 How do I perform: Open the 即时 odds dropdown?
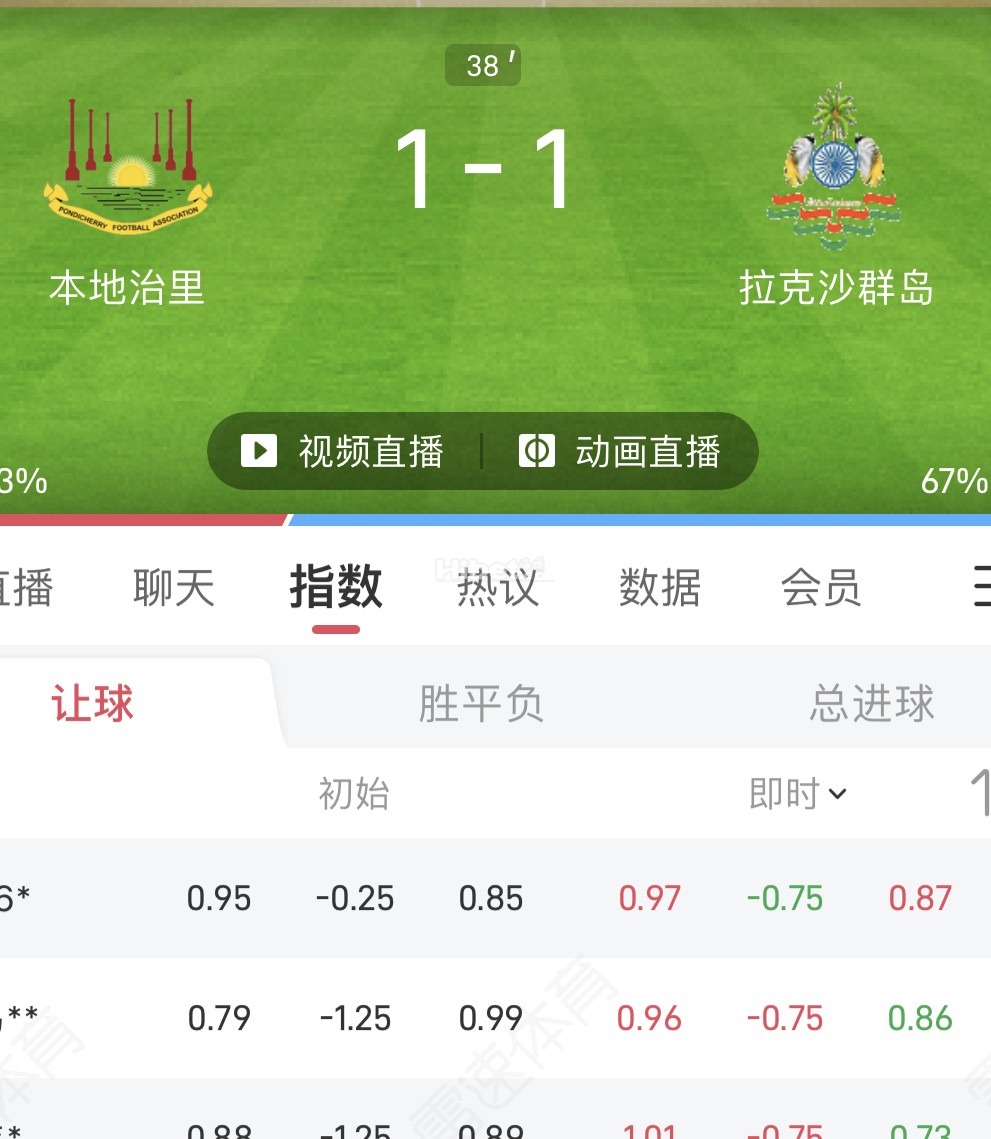point(798,793)
